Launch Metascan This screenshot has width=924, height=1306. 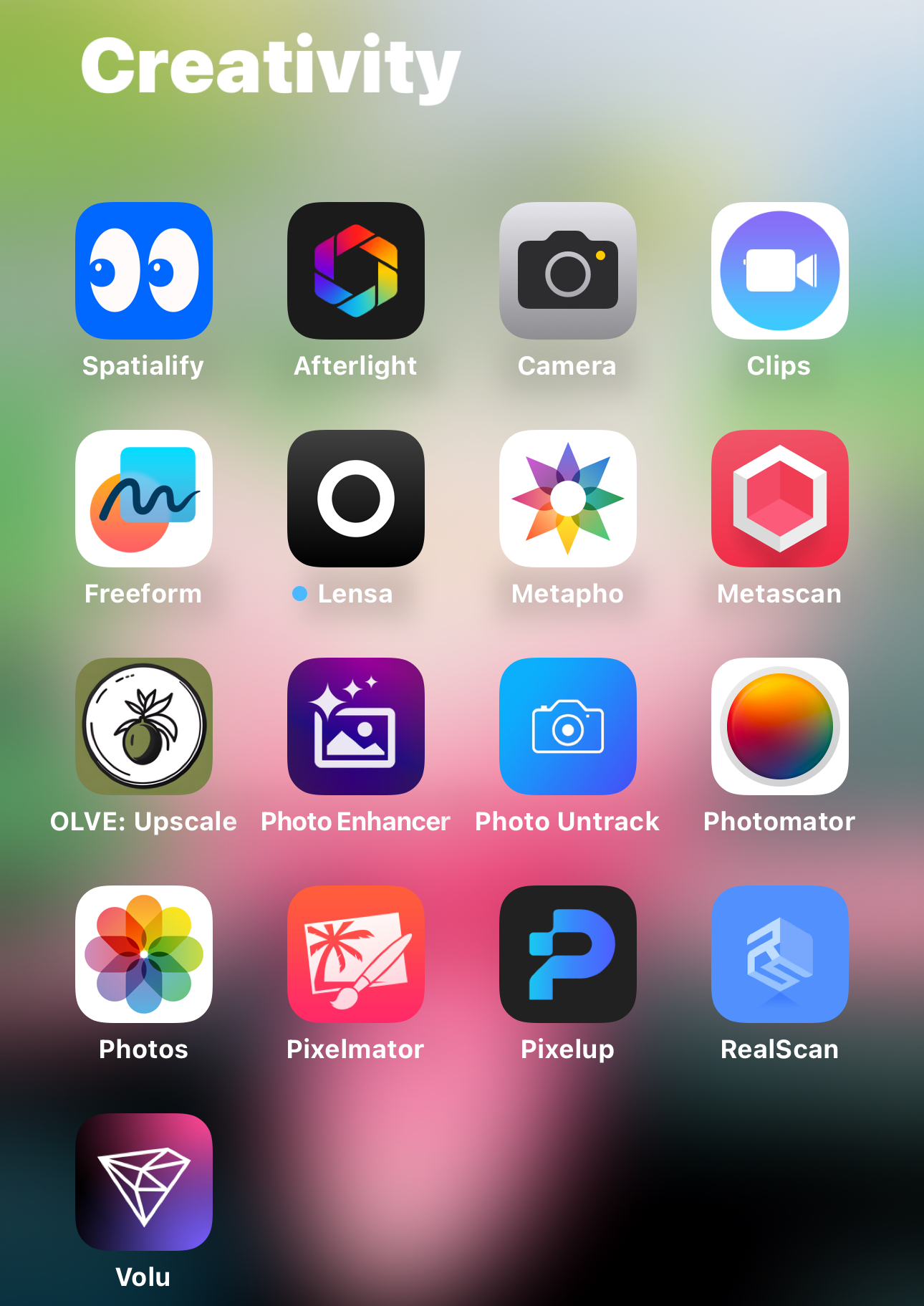pyautogui.click(x=780, y=499)
